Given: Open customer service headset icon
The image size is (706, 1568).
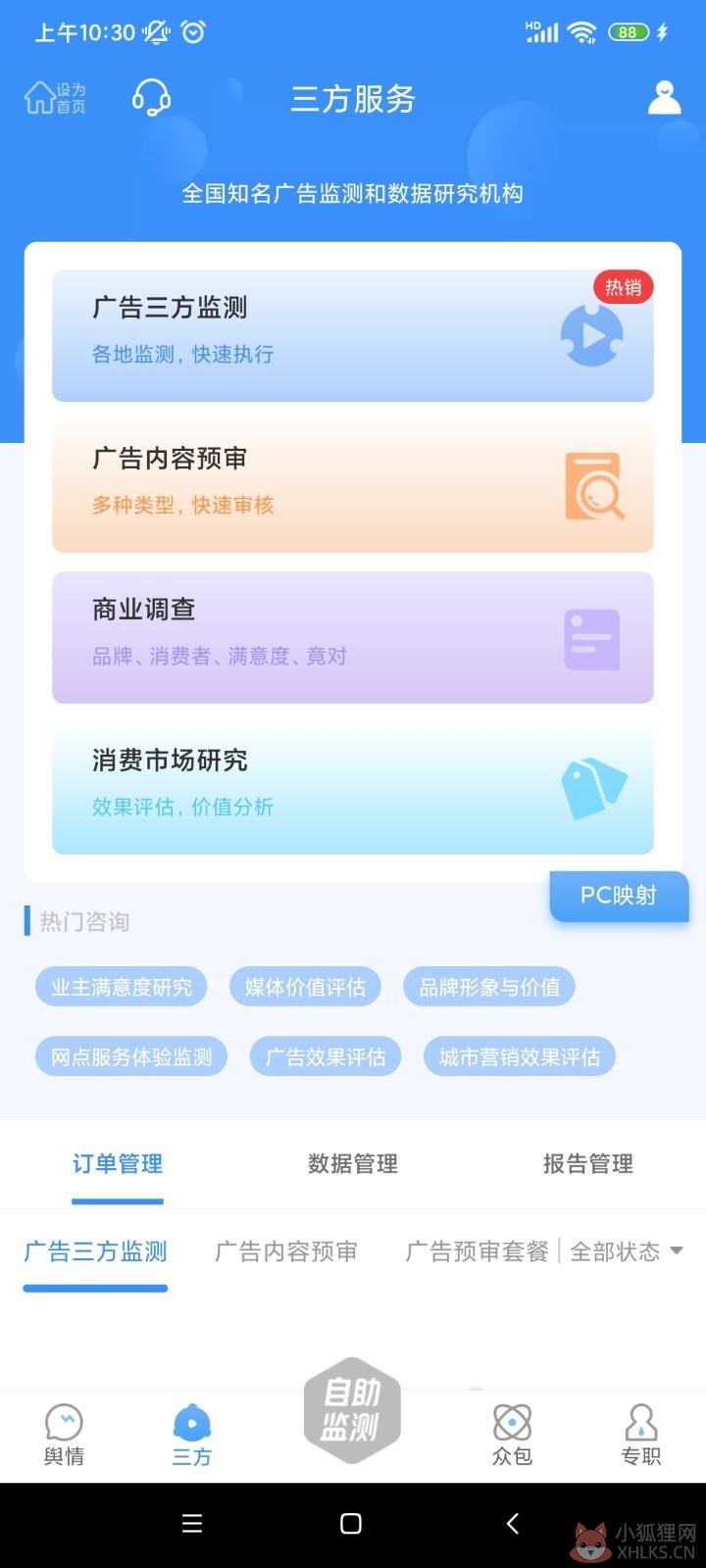Looking at the screenshot, I should pos(151,98).
